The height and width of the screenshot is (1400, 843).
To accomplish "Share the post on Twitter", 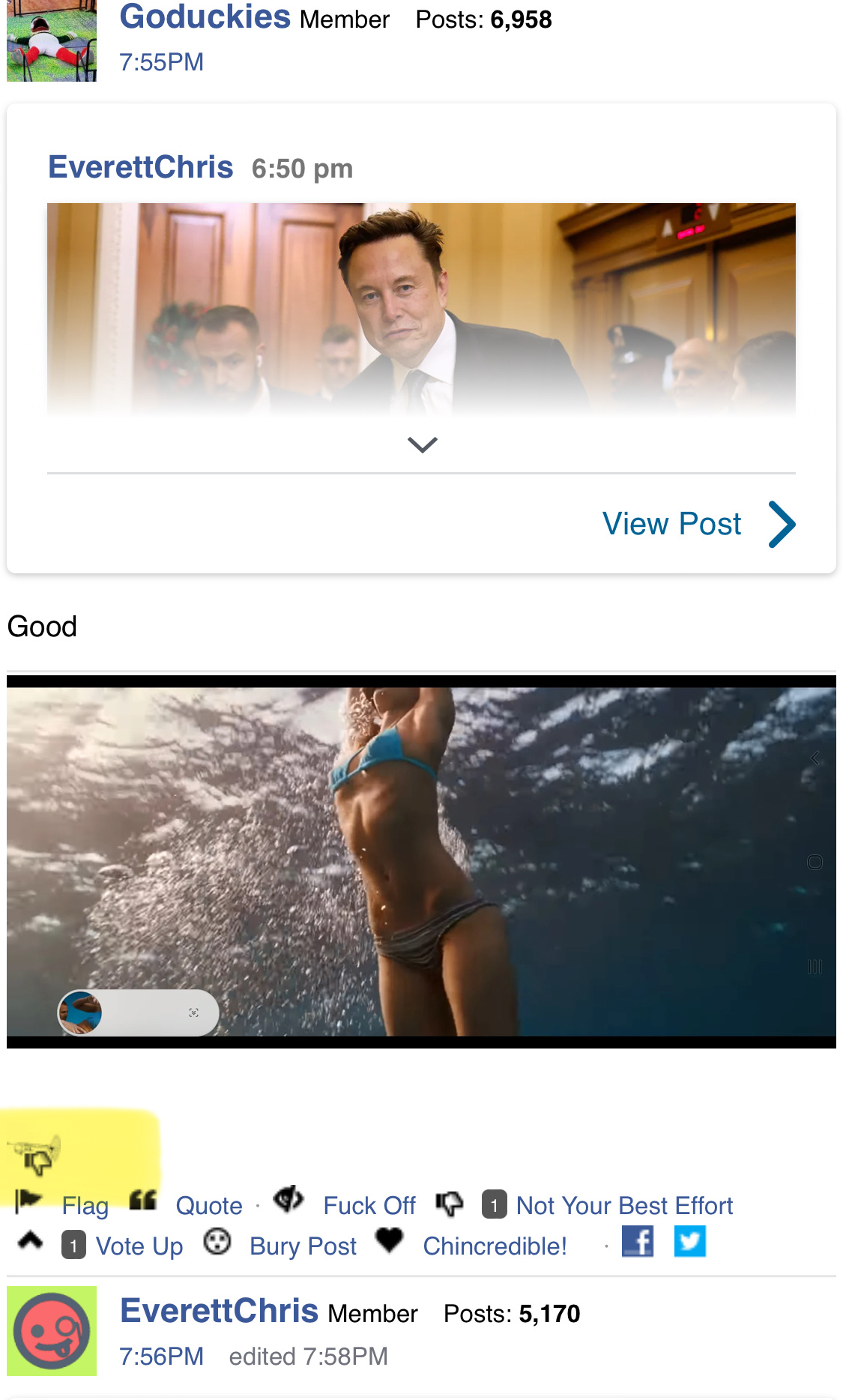I will 689,1242.
